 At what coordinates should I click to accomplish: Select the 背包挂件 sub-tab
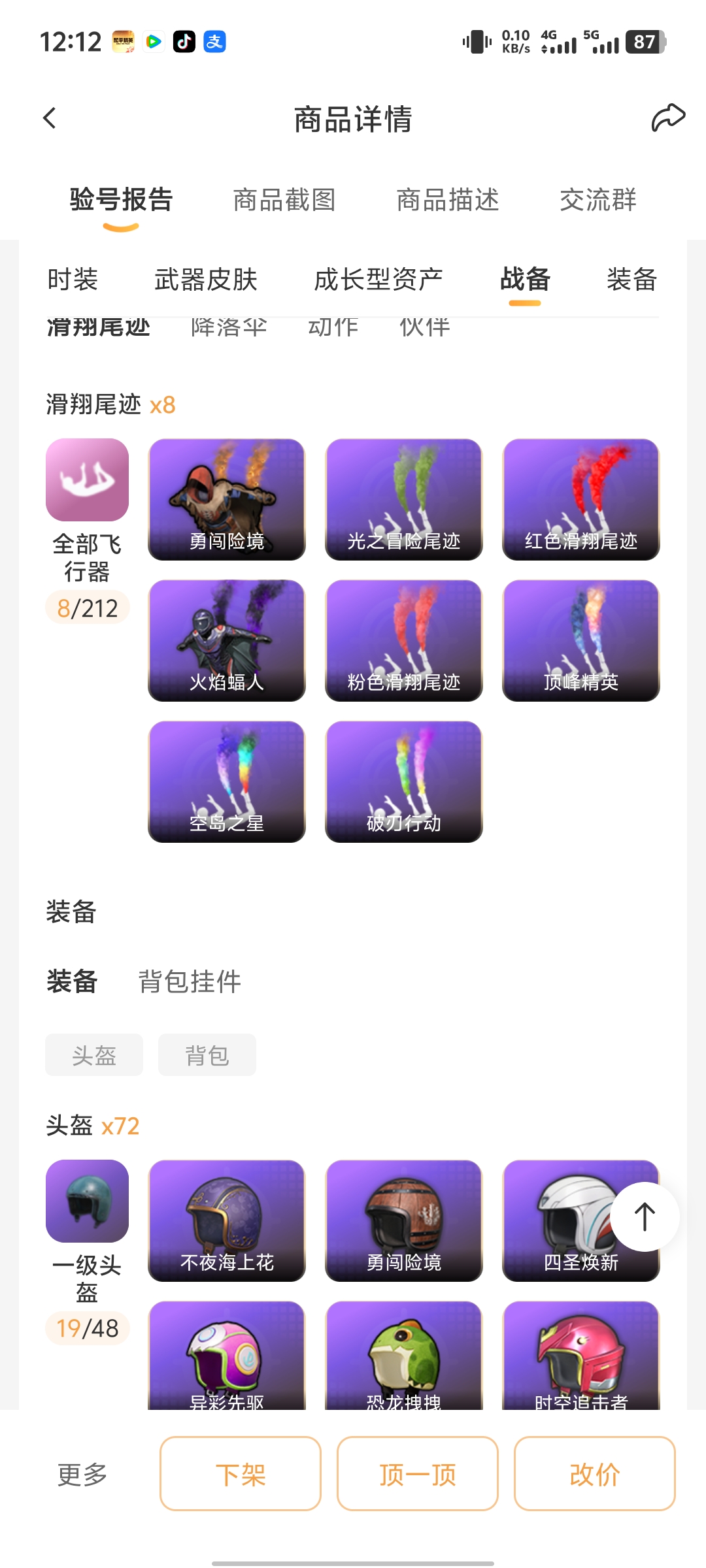190,981
